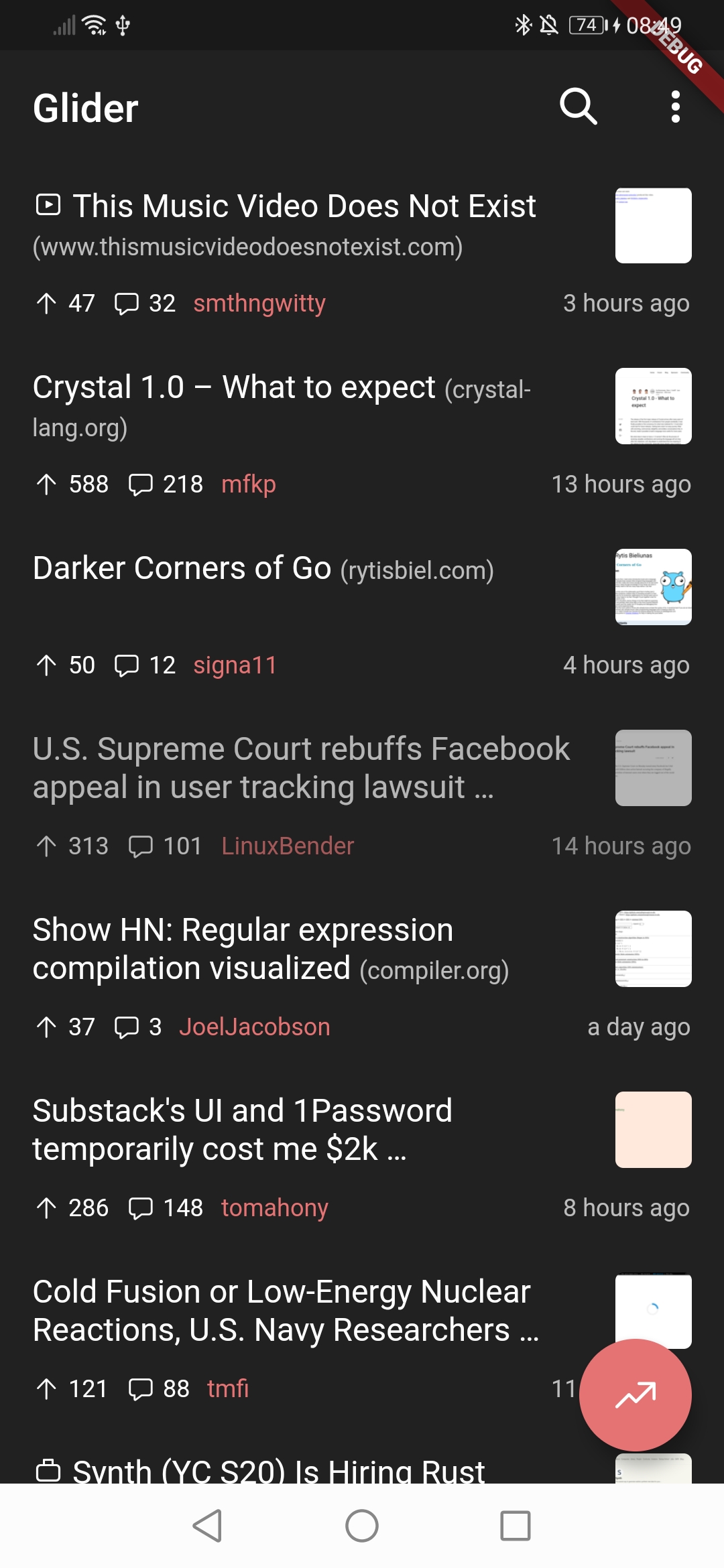The height and width of the screenshot is (1568, 724).
Task: Tap the pink trending floating action button
Action: click(x=636, y=1395)
